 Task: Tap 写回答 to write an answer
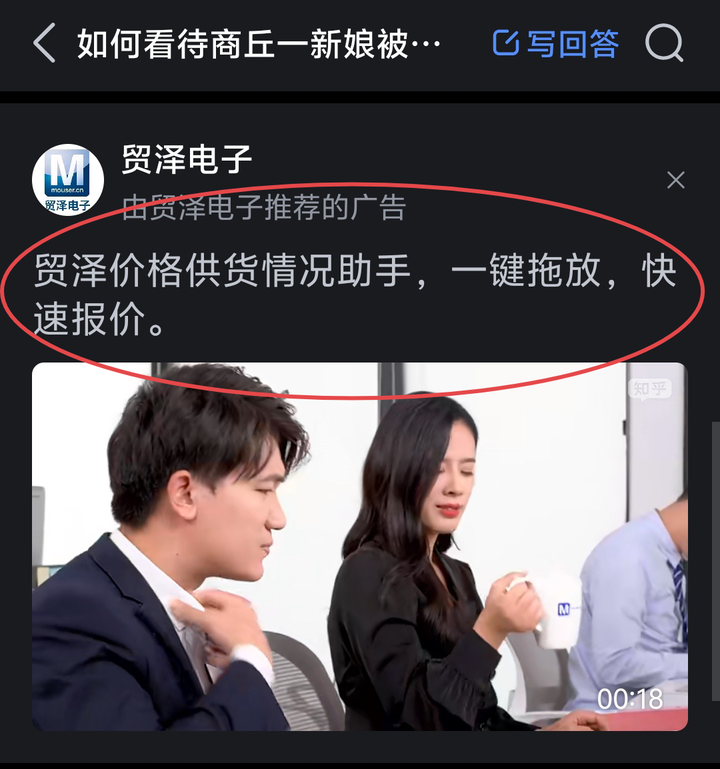[557, 44]
